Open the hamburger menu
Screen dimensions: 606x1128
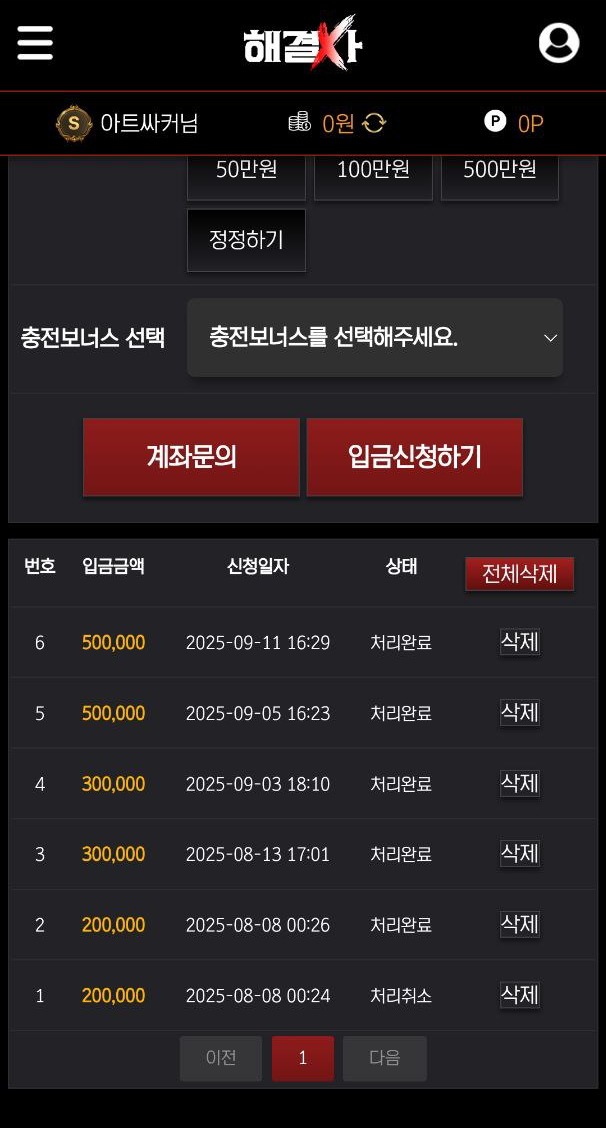tap(35, 43)
